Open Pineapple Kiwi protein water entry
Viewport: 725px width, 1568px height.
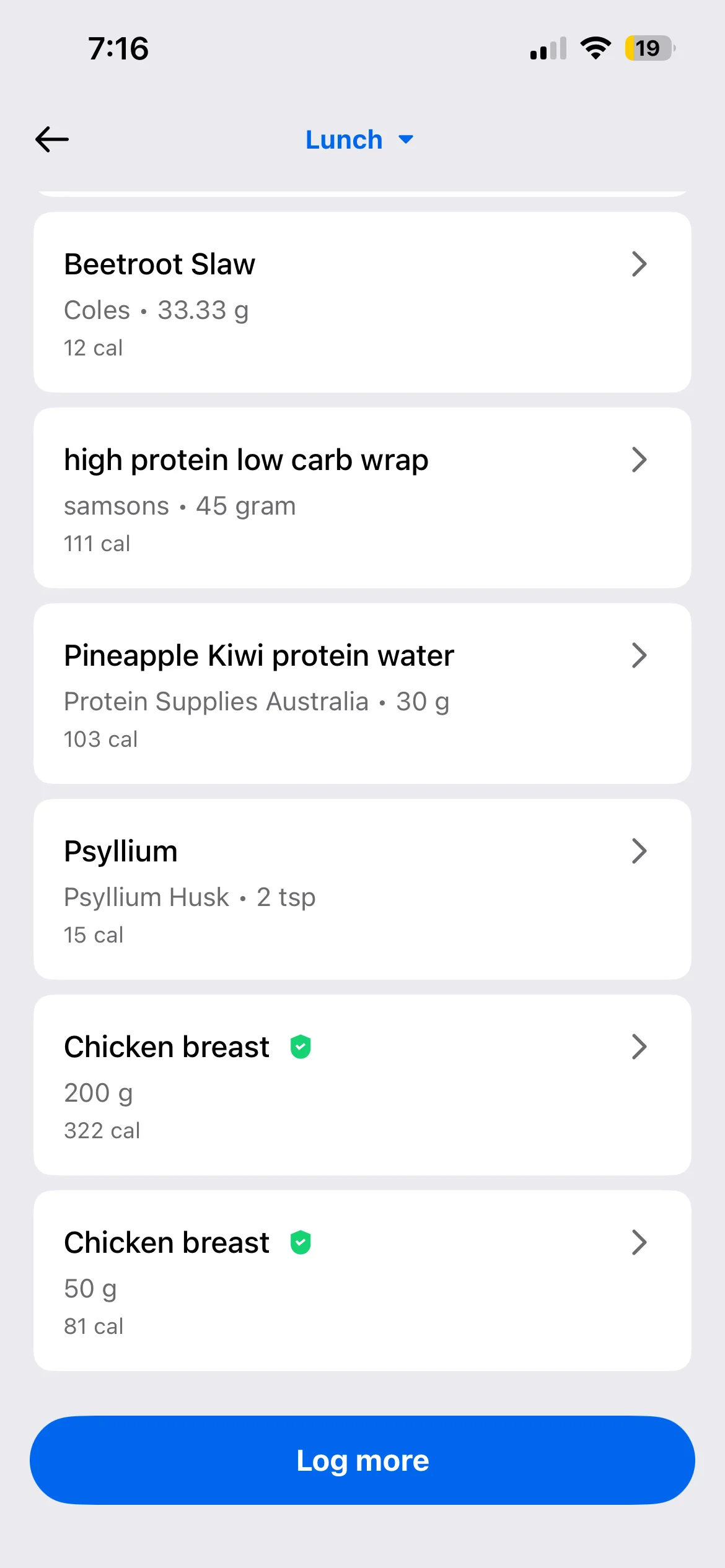coord(362,694)
